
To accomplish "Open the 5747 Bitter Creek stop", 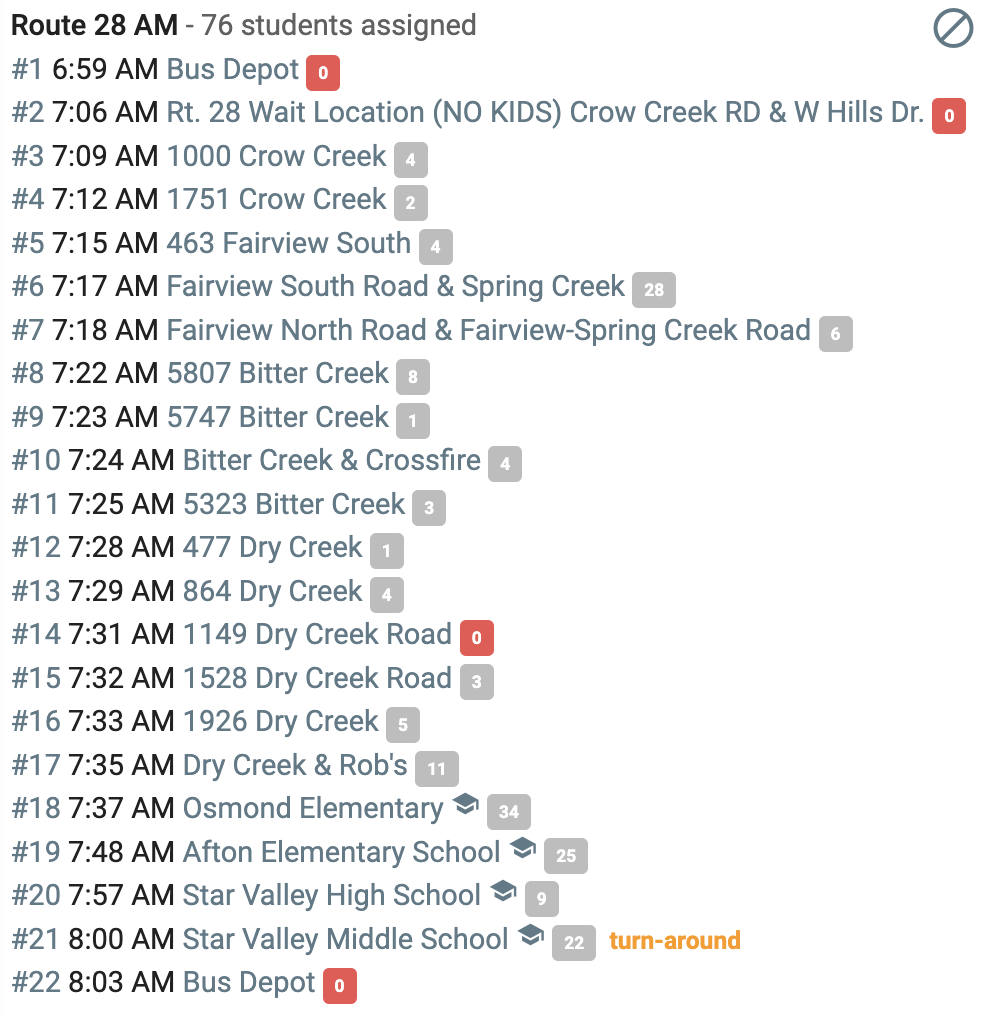I will (277, 417).
